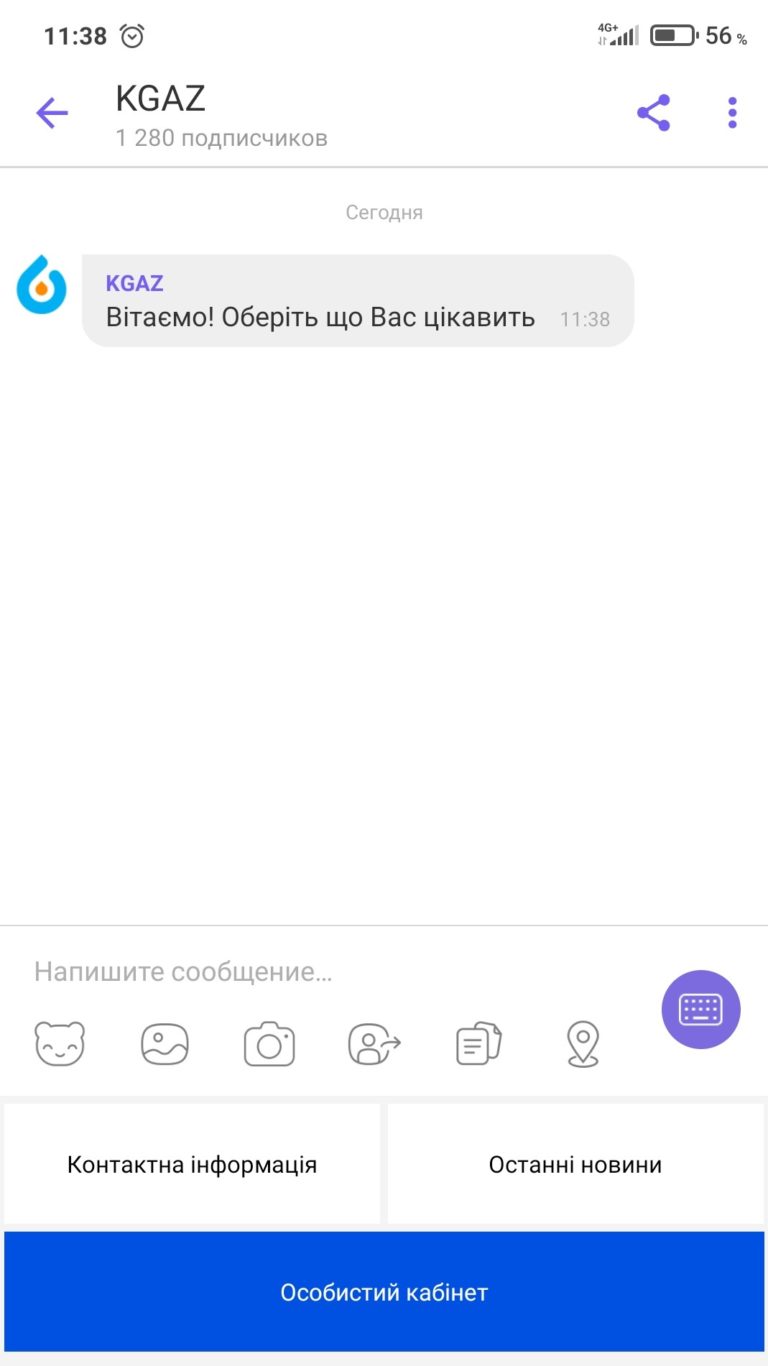
Task: Go back from the KGAZ chat
Action: (x=52, y=113)
